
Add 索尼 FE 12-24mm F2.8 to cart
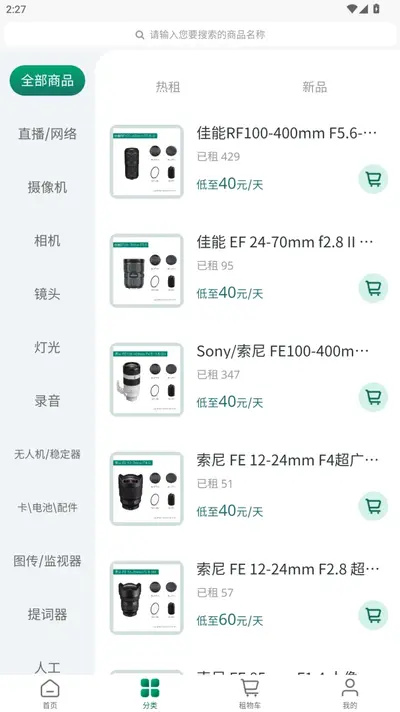(x=373, y=615)
